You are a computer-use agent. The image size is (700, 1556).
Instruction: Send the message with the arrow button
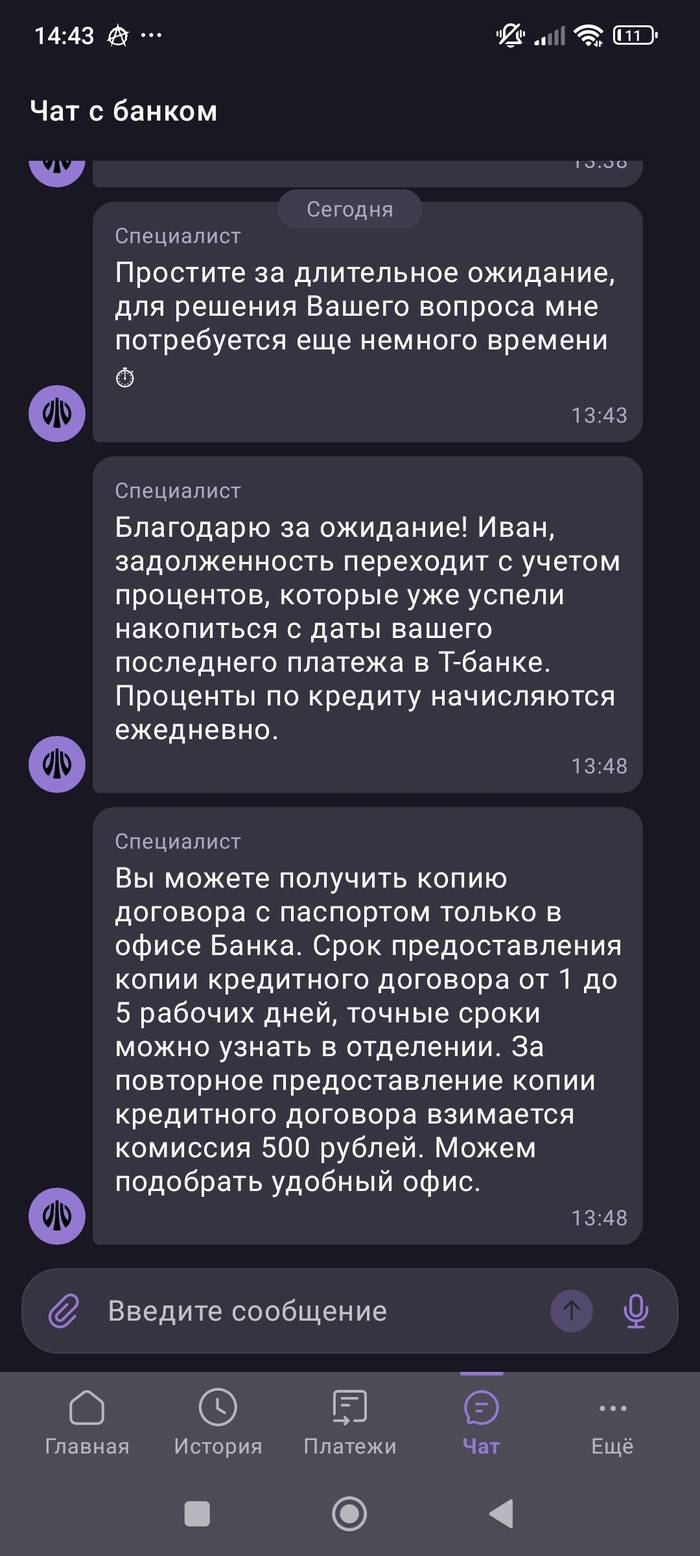click(x=572, y=1310)
